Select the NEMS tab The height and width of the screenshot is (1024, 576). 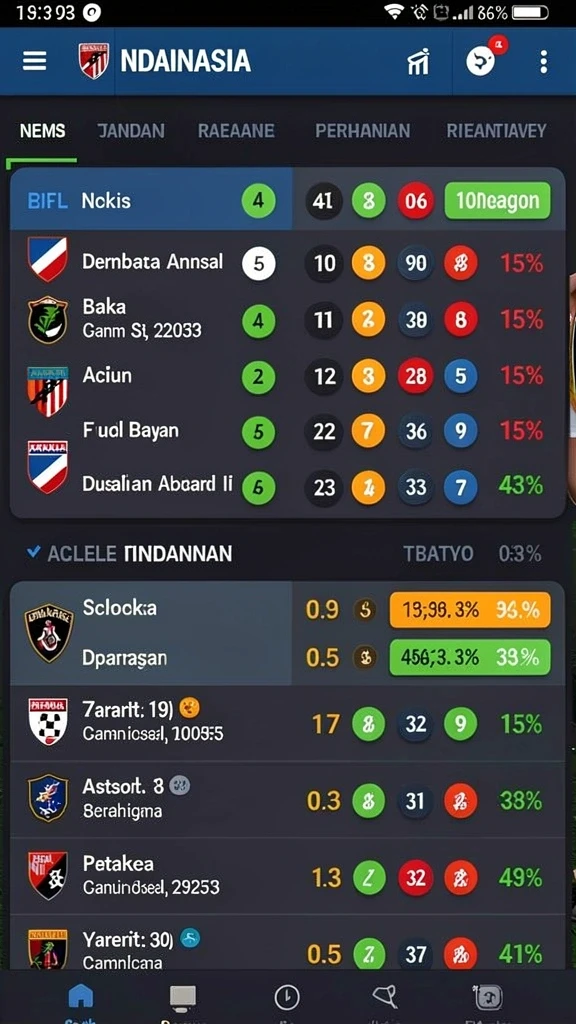tap(42, 131)
